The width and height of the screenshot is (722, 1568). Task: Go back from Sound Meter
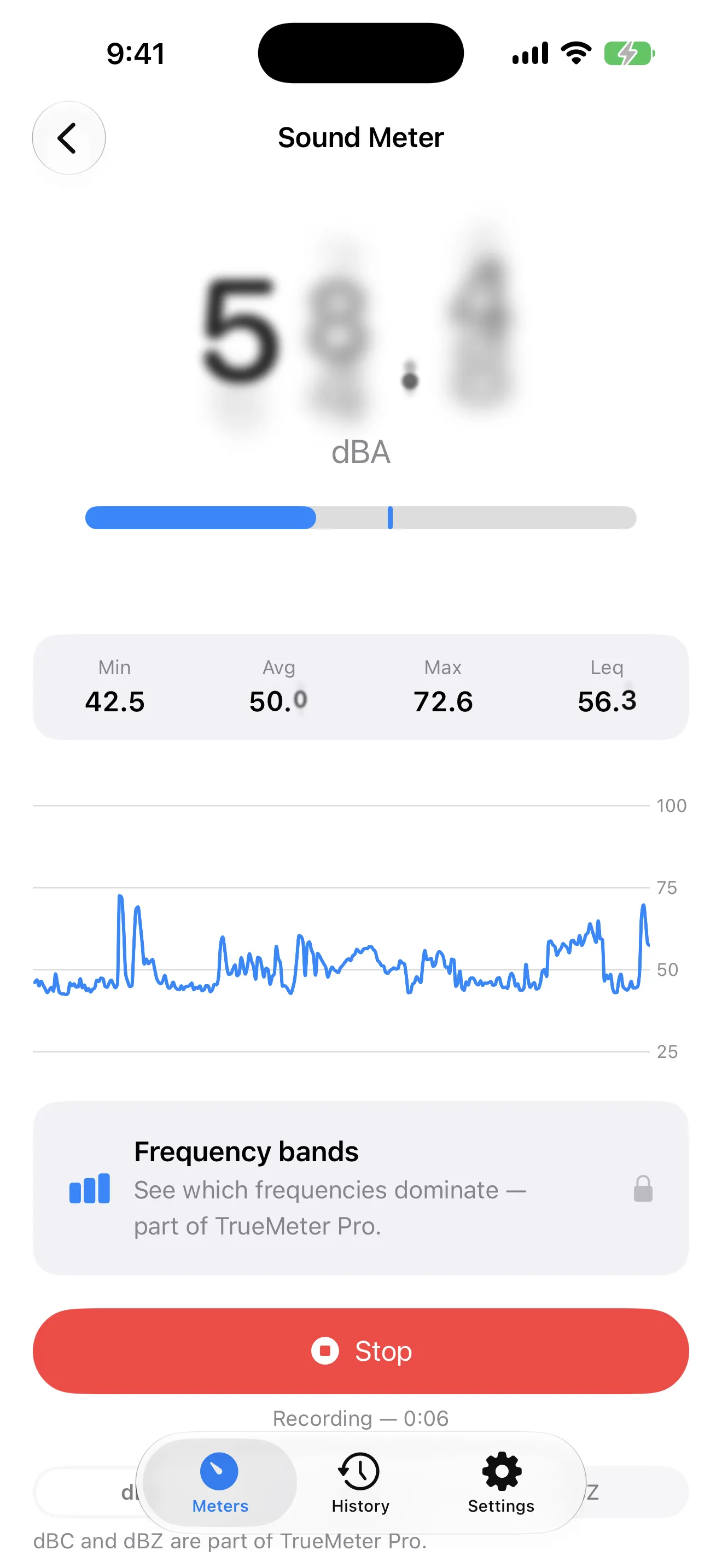(69, 138)
